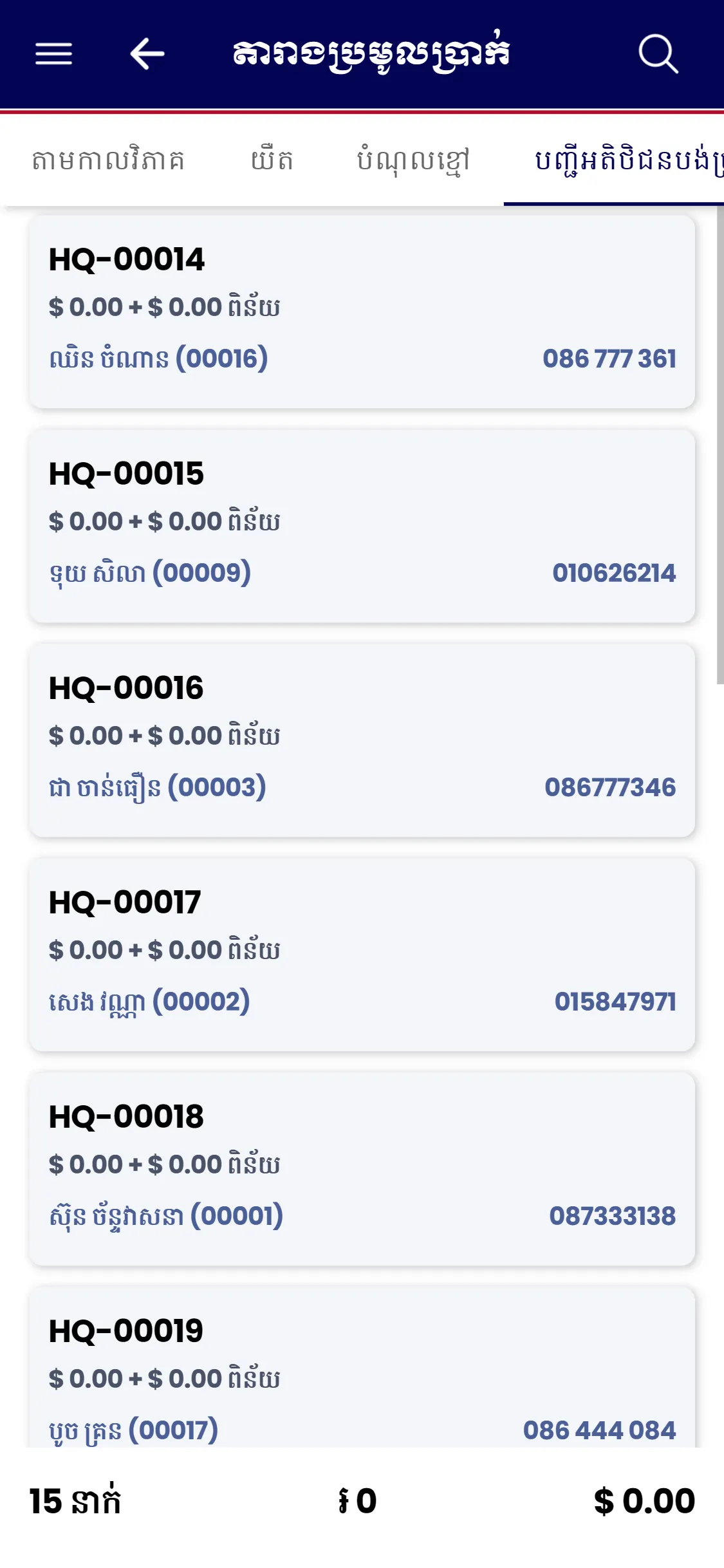Open the search function
This screenshot has width=724, height=1568.
(658, 54)
